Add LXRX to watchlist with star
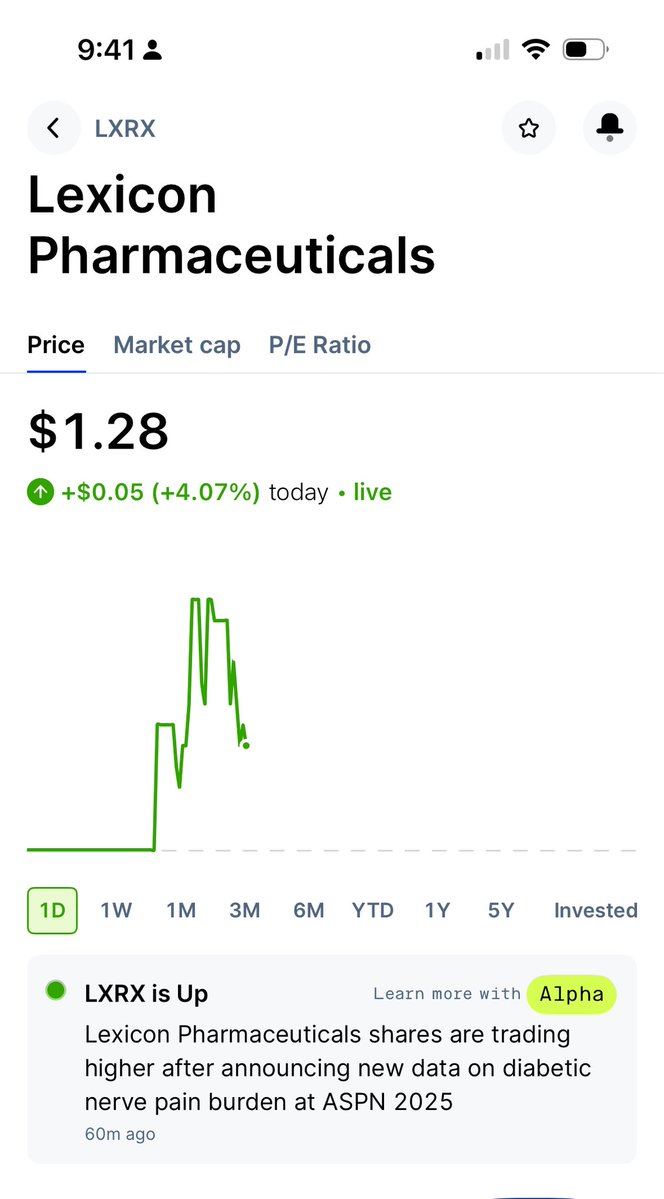 point(529,128)
